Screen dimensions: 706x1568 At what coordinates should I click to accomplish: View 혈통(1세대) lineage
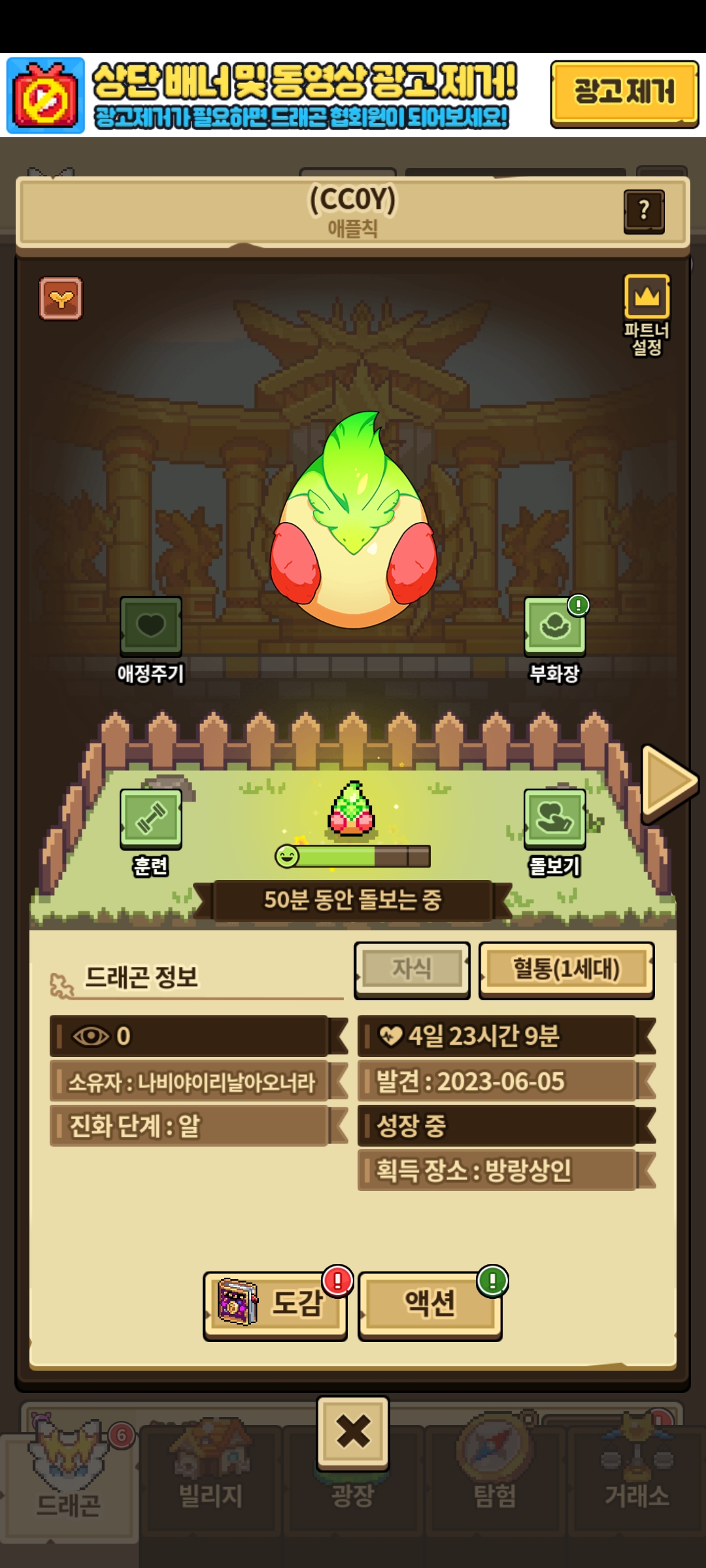coord(566,969)
